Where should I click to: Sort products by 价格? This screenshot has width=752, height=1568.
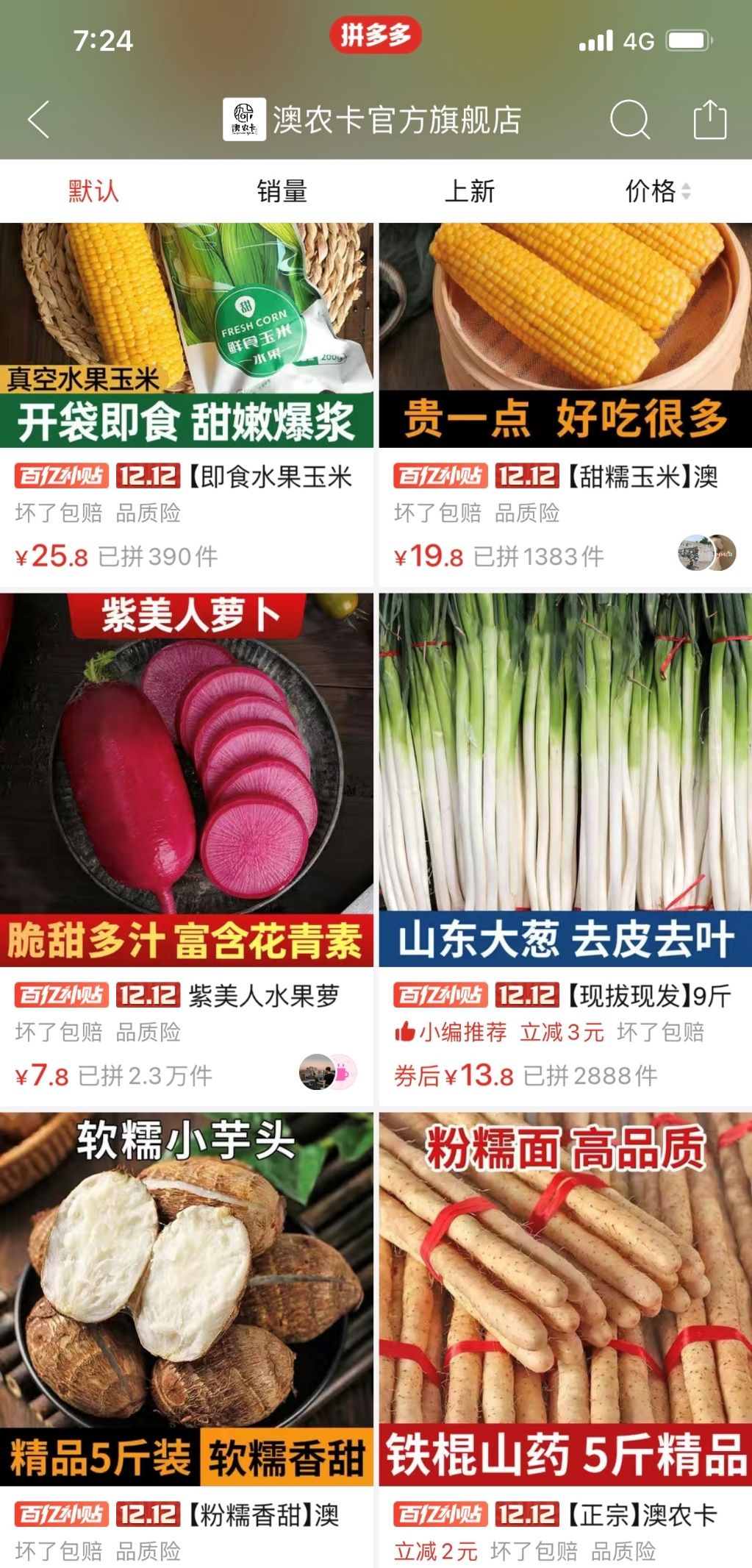click(656, 192)
